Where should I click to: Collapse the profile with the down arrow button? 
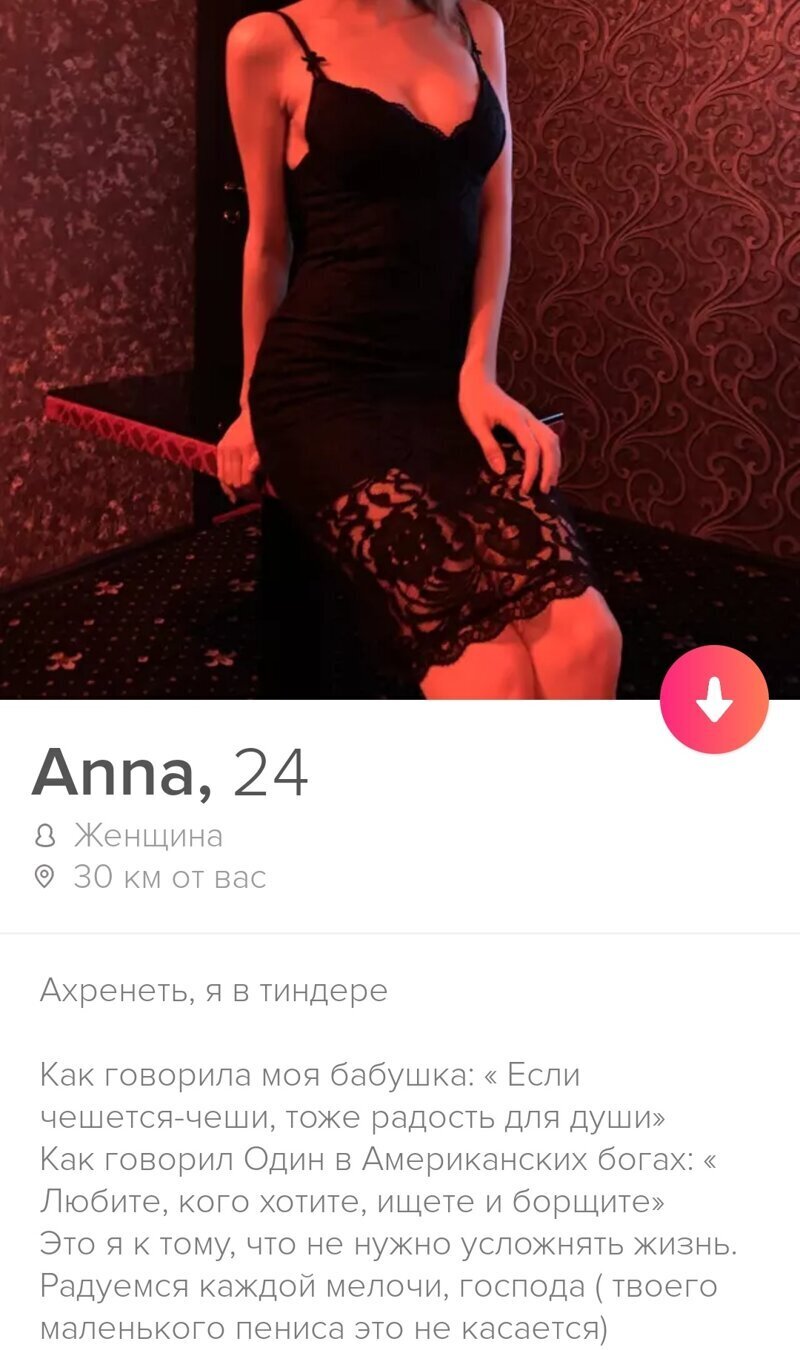(x=714, y=700)
